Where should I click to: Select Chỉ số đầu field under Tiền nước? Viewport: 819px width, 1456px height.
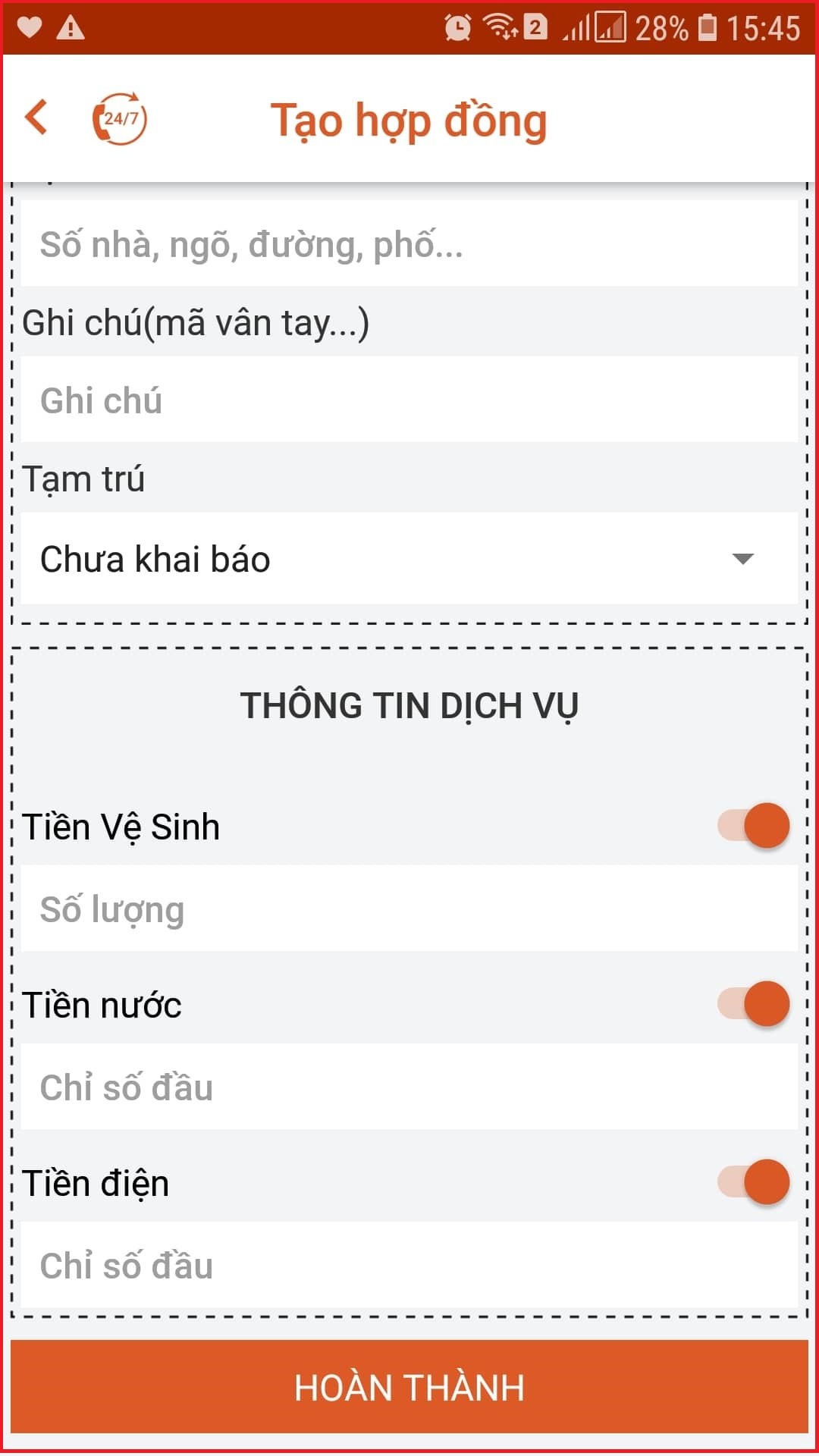(409, 1087)
